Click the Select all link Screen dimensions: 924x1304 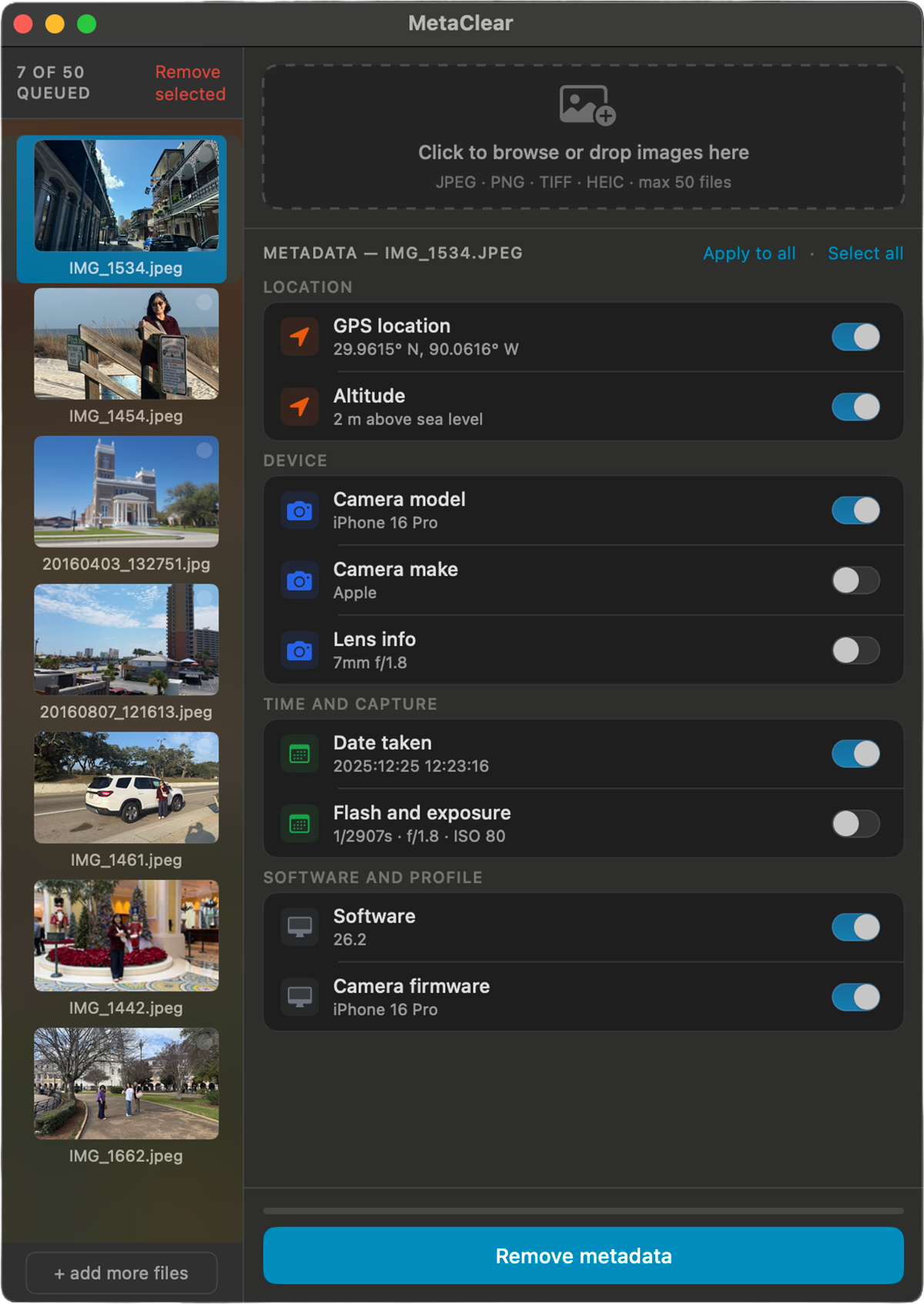click(865, 253)
